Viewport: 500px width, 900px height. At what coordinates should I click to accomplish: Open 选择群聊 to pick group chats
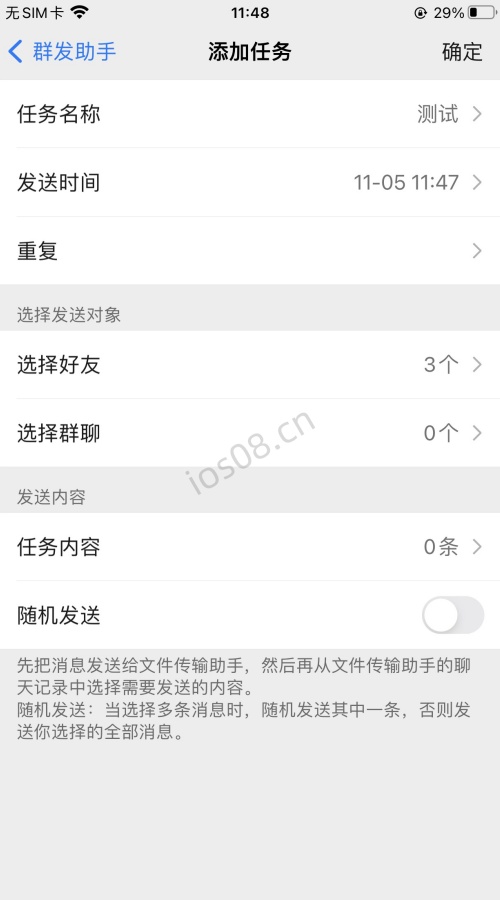coord(250,433)
